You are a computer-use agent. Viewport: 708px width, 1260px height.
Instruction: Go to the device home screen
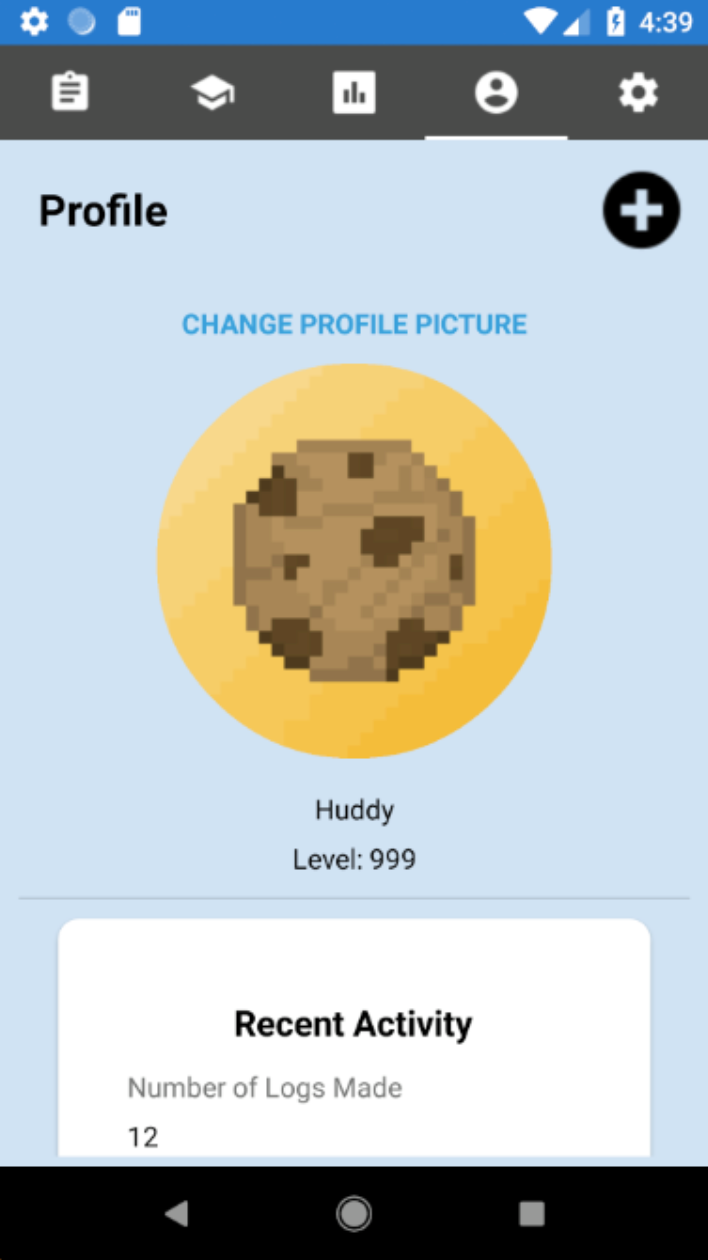point(354,1213)
